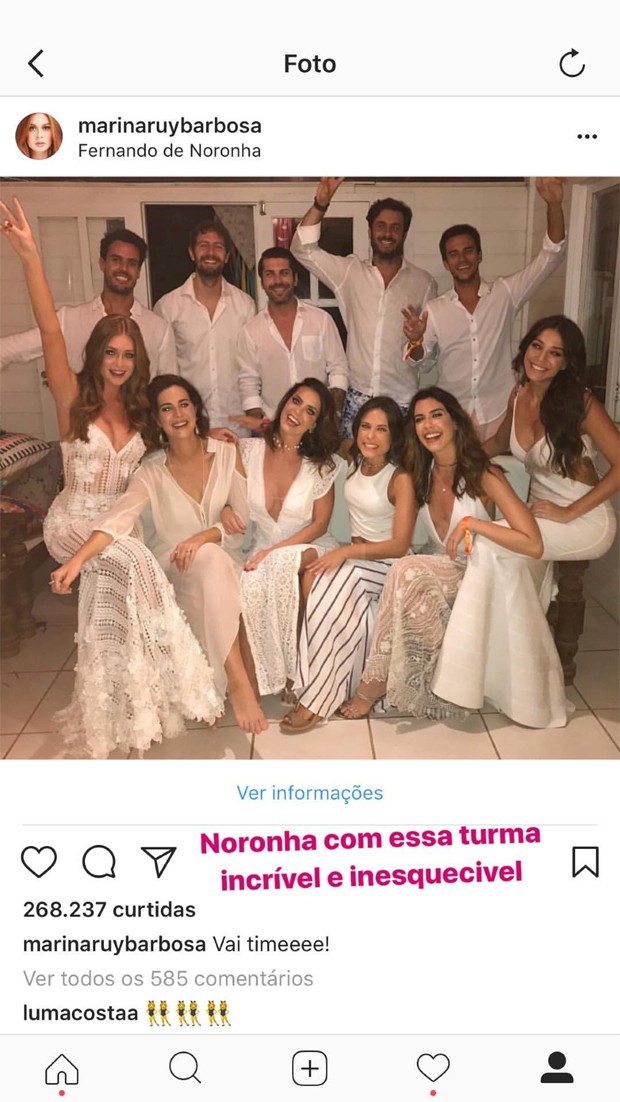Create a new post with plus tab

[310, 1069]
